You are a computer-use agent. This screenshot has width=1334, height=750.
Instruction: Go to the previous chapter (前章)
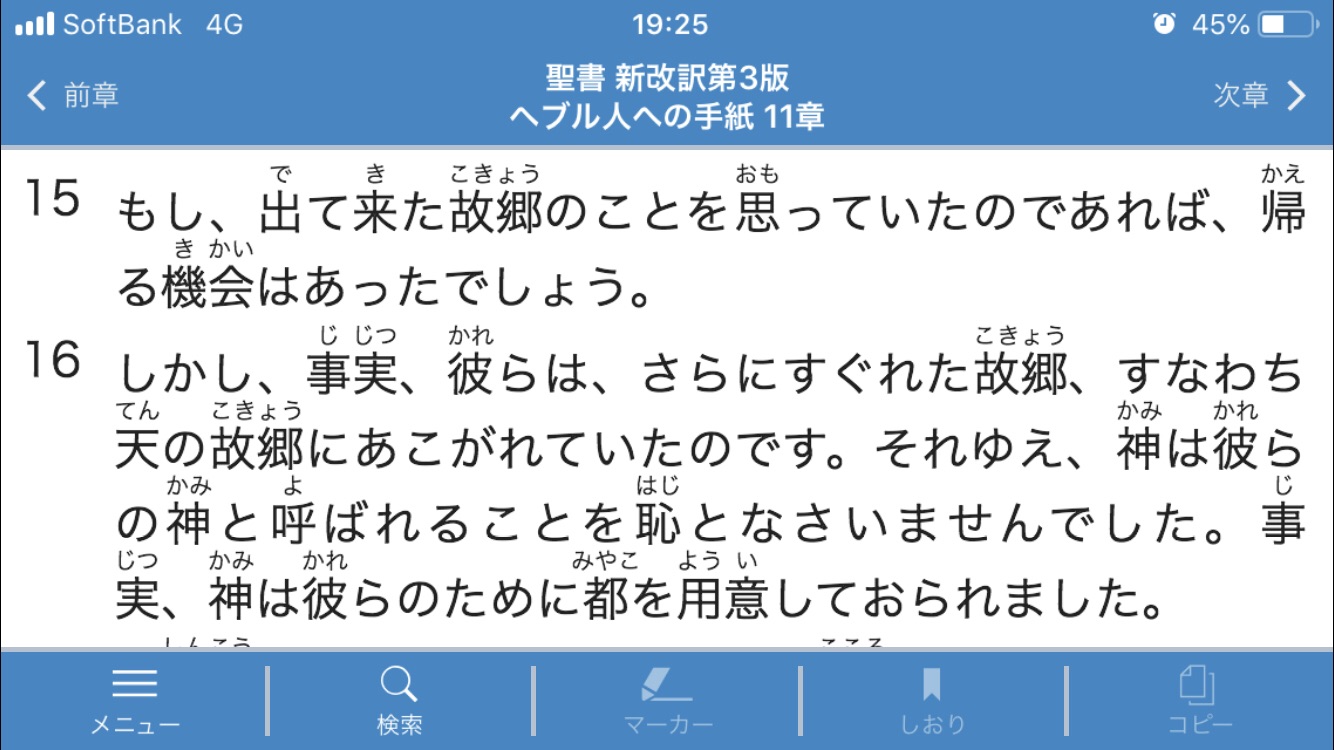click(73, 96)
